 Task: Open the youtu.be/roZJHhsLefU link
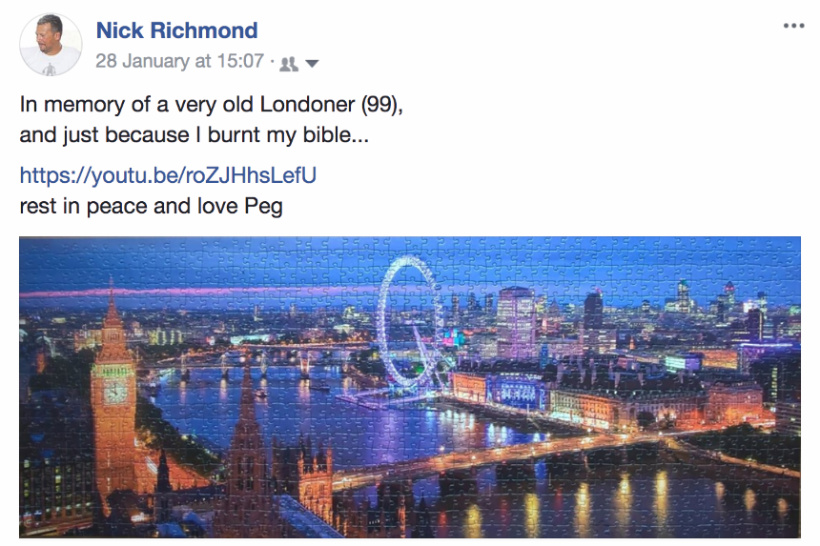(x=168, y=176)
